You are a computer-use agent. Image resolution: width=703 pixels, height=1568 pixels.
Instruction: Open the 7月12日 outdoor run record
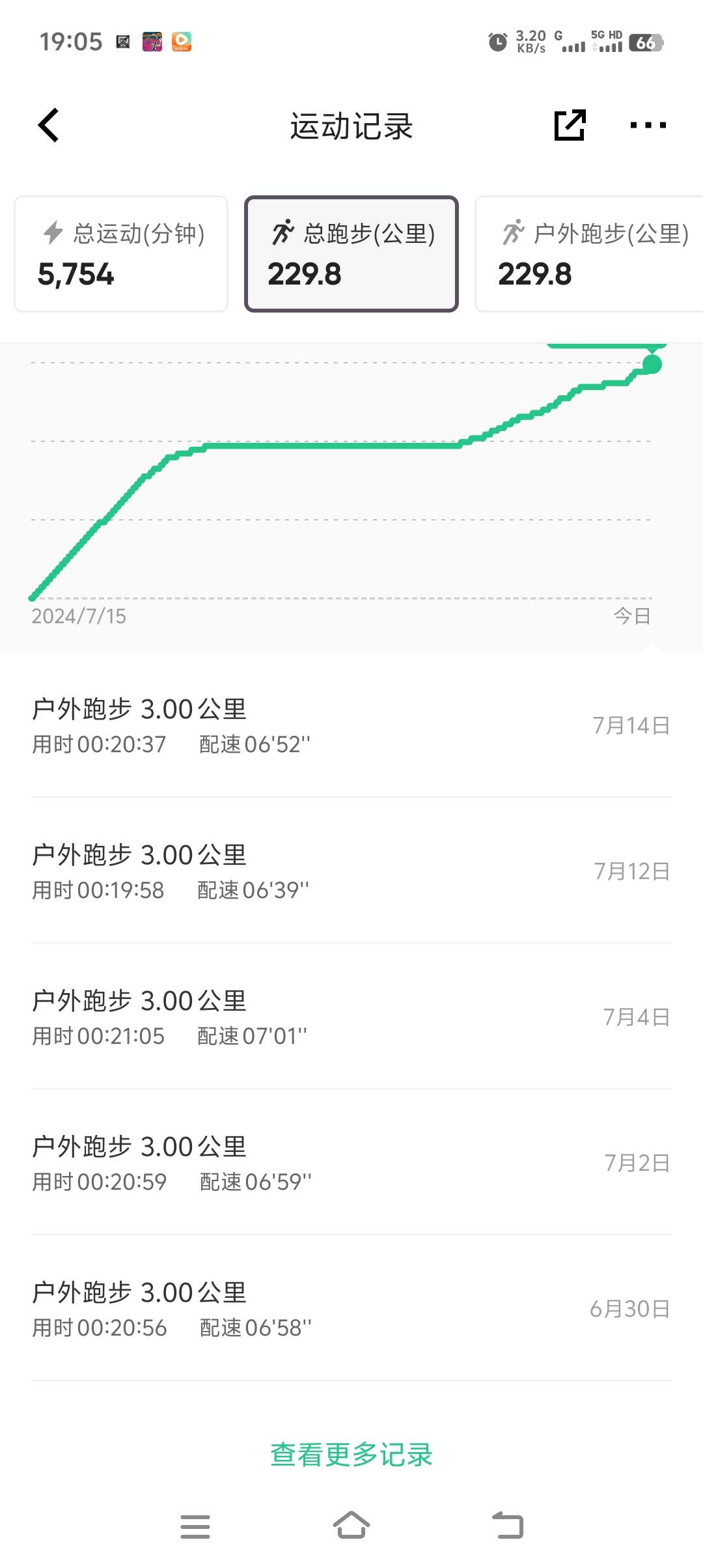pos(351,871)
